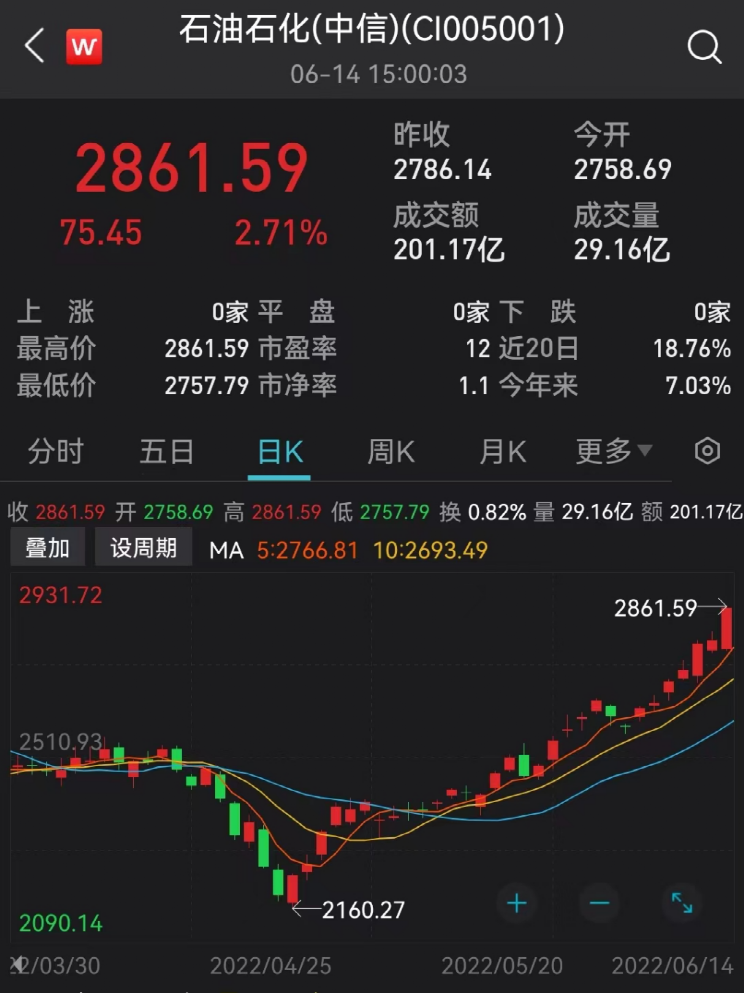Open chart settings hexagon icon
This screenshot has height=993, width=744.
point(707,452)
